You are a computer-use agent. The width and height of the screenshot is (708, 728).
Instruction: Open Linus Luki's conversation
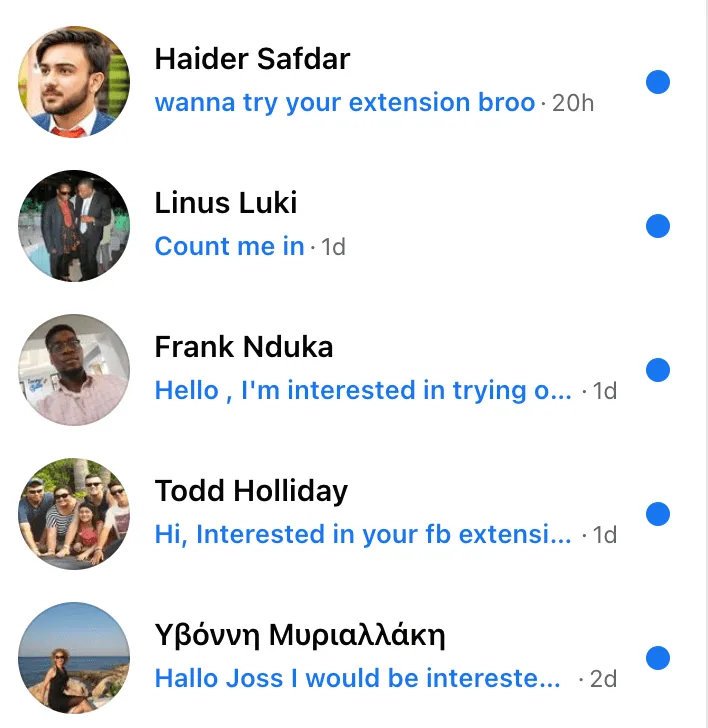pos(353,226)
